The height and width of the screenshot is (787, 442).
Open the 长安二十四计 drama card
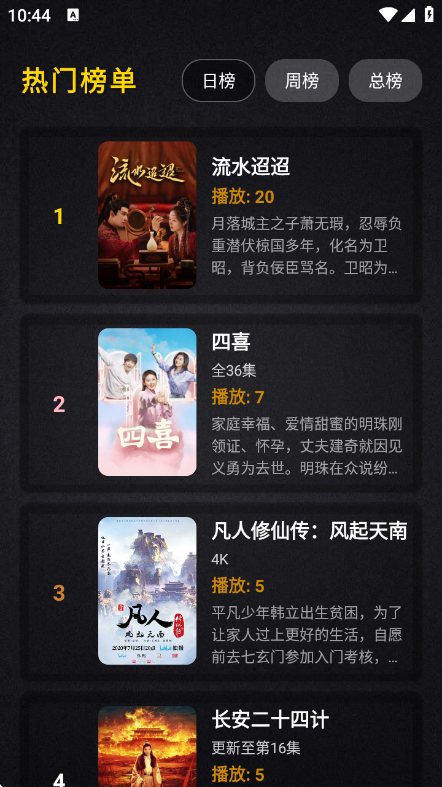coord(221,740)
